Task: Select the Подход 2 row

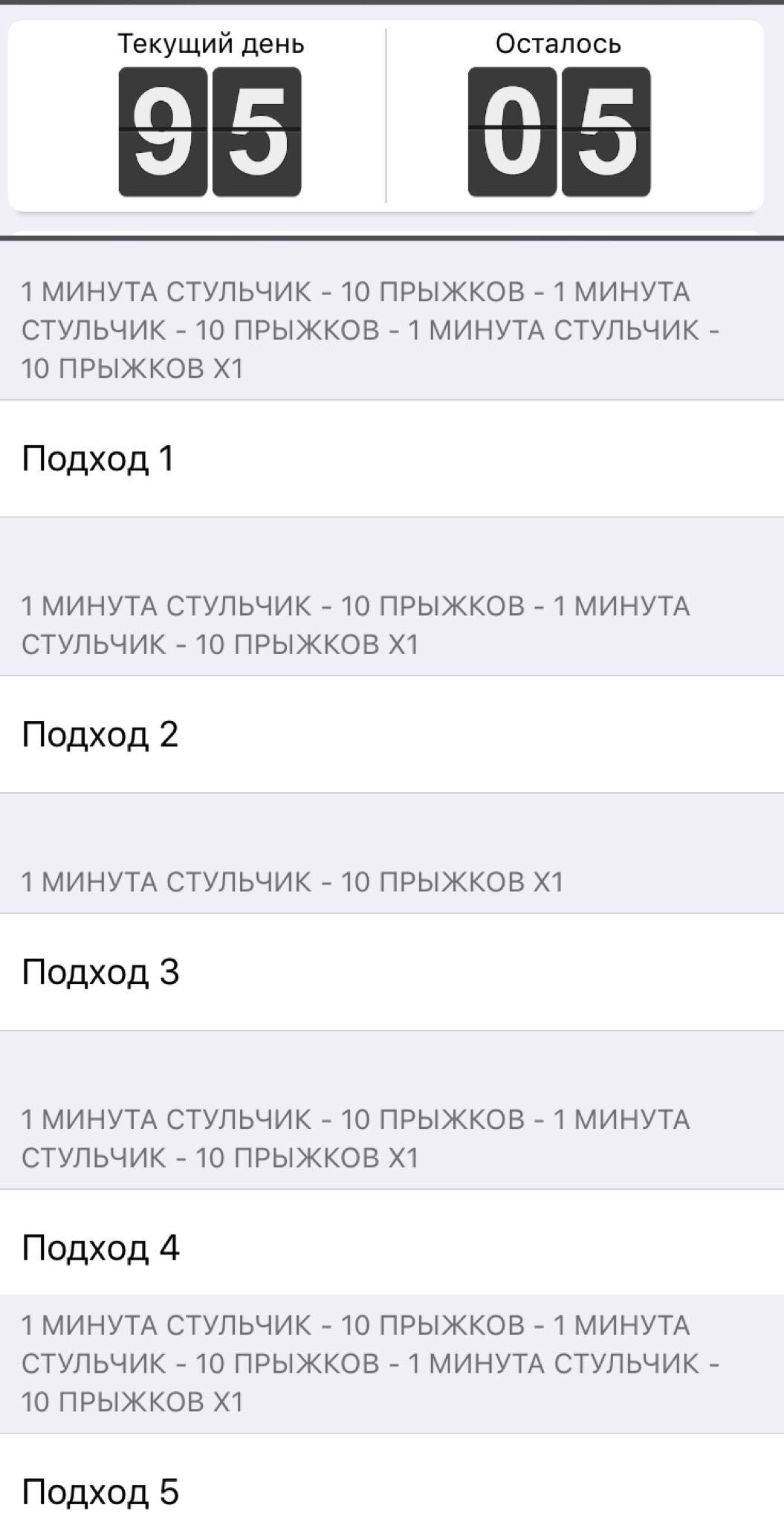Action: 392,734
